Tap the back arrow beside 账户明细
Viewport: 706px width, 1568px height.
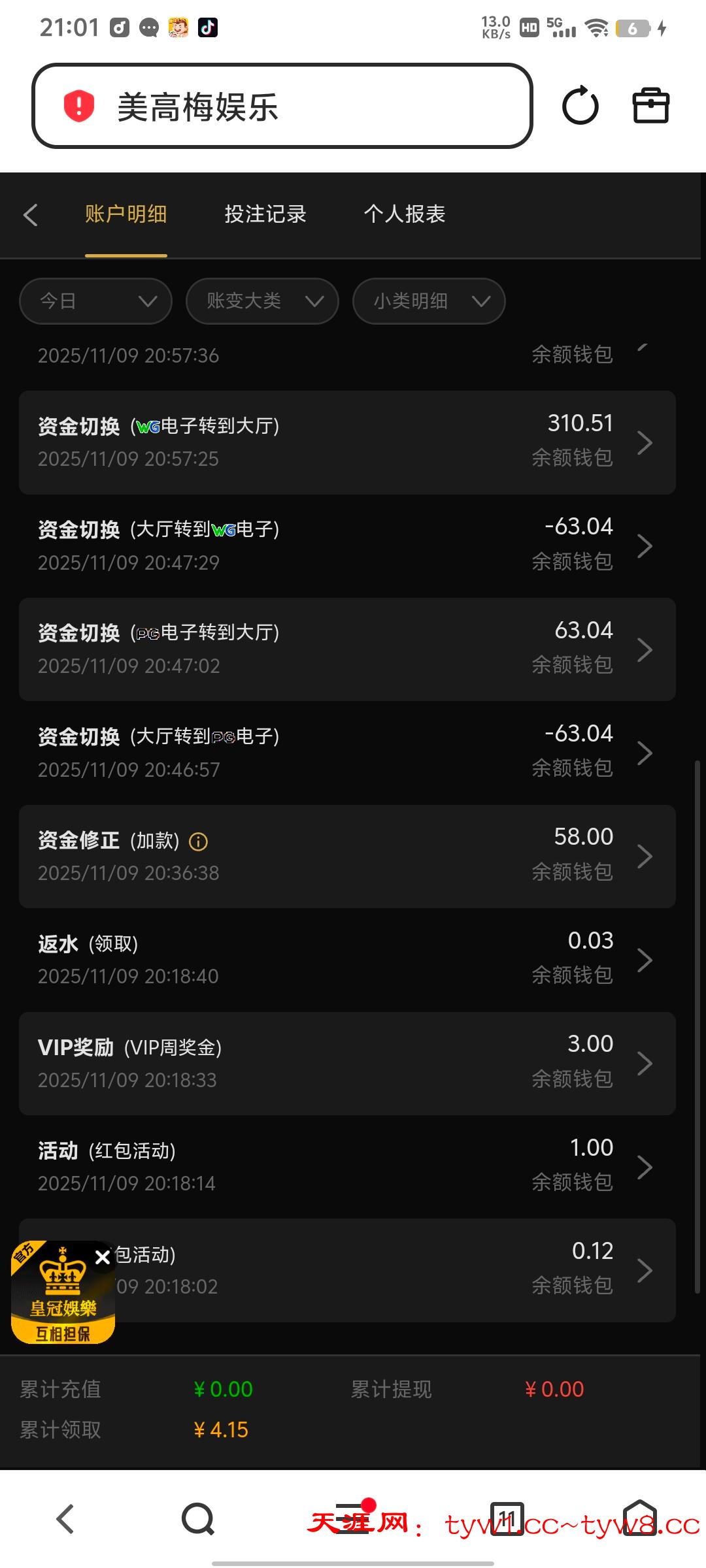tap(31, 215)
